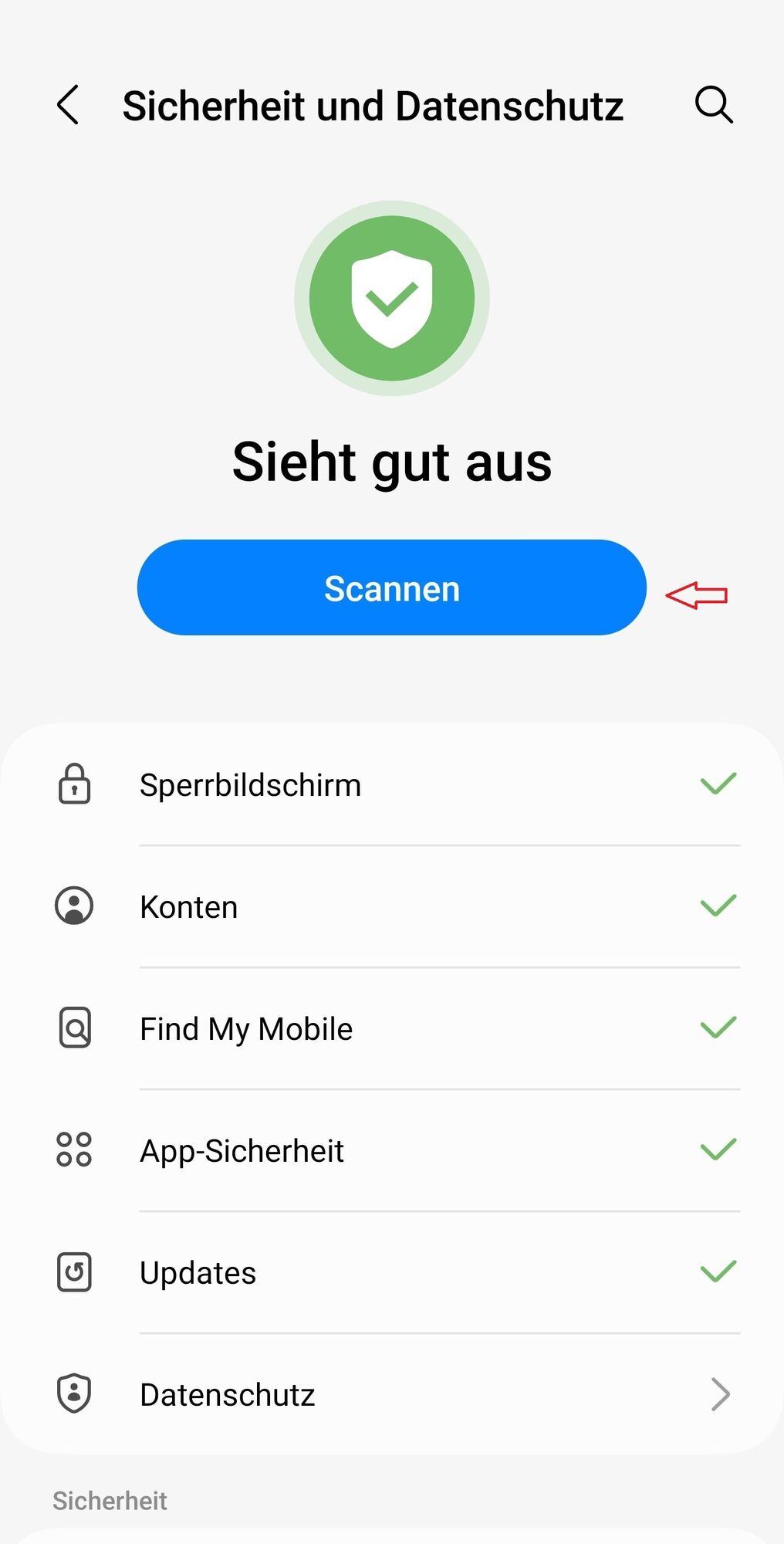Viewport: 784px width, 1544px height.
Task: Go back from Sicherheit und Datenschutz
Action: (68, 105)
